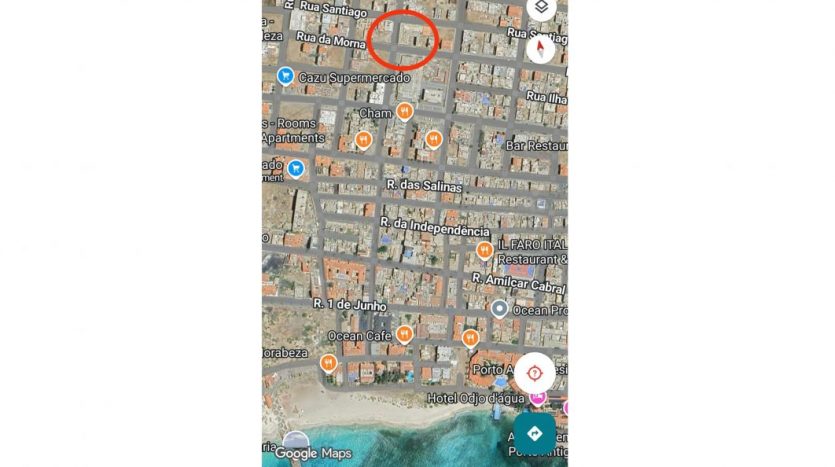The image size is (835, 467).
Task: Select the IL FARO restaurant marker
Action: pos(485,250)
